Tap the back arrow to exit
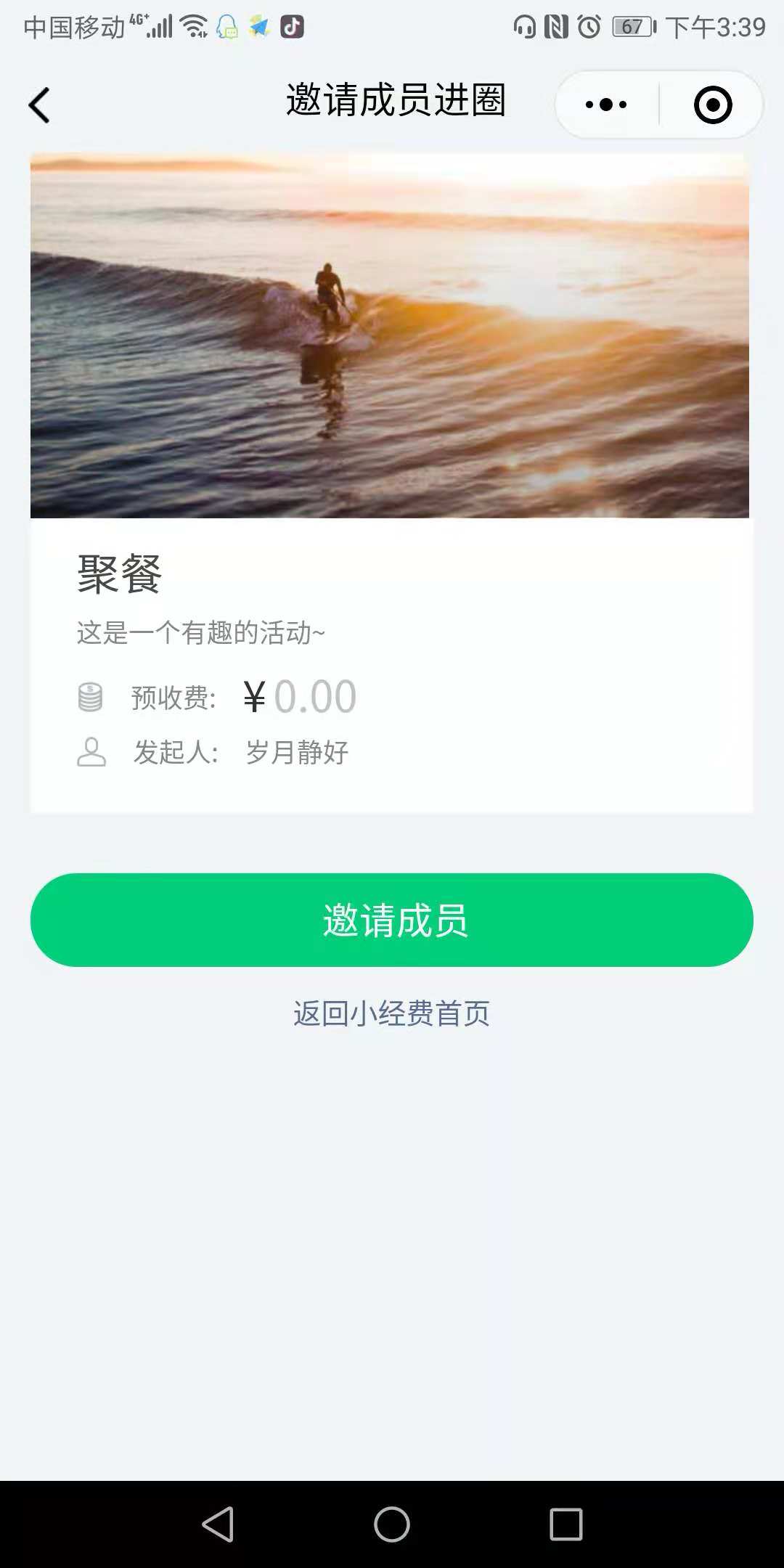Screen dimensions: 784x1568 (x=40, y=104)
